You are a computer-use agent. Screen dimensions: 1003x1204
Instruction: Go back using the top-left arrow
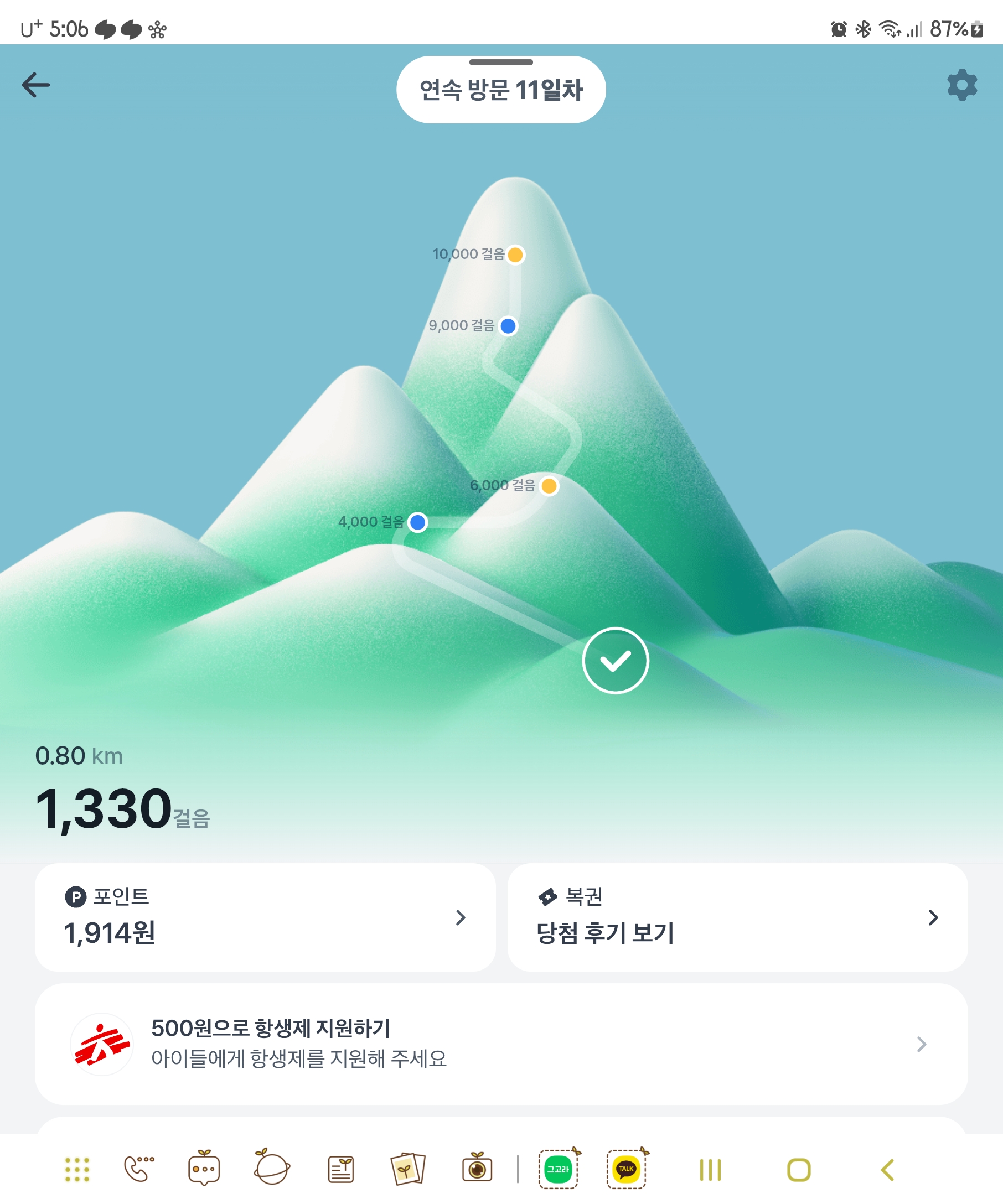pyautogui.click(x=35, y=85)
